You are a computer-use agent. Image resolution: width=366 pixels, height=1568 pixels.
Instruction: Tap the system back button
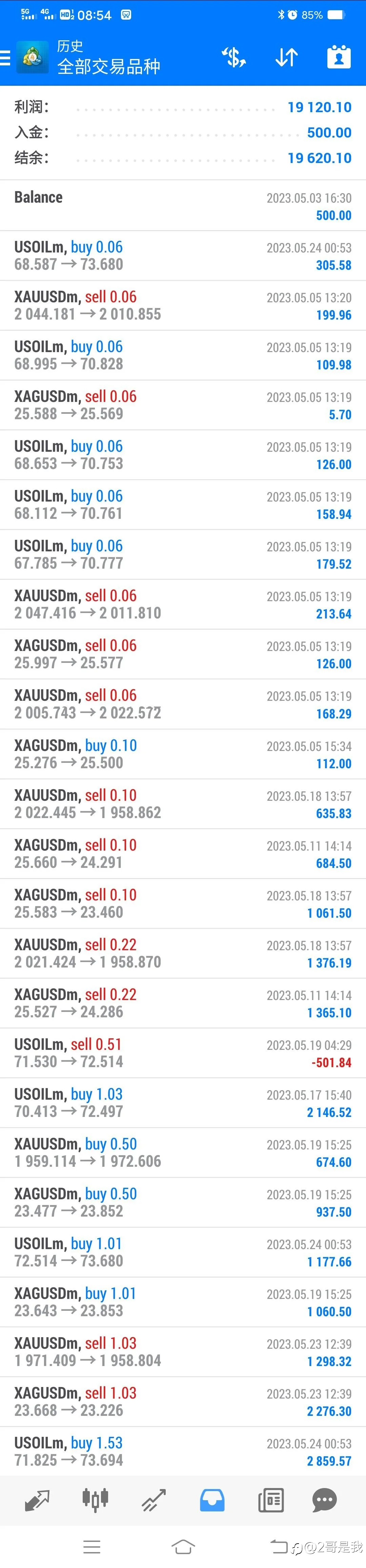pyautogui.click(x=279, y=1546)
